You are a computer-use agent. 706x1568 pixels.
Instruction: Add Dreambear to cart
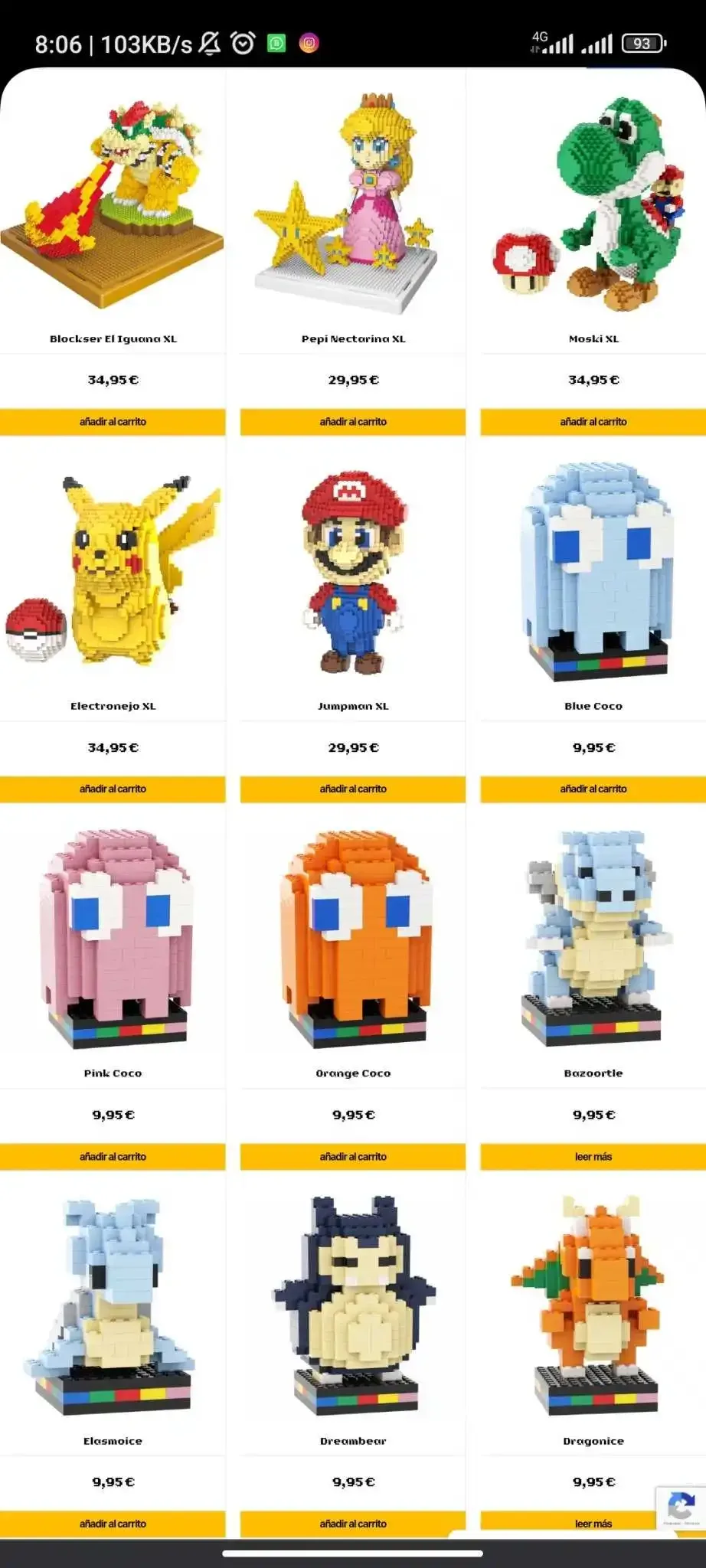pos(353,1524)
